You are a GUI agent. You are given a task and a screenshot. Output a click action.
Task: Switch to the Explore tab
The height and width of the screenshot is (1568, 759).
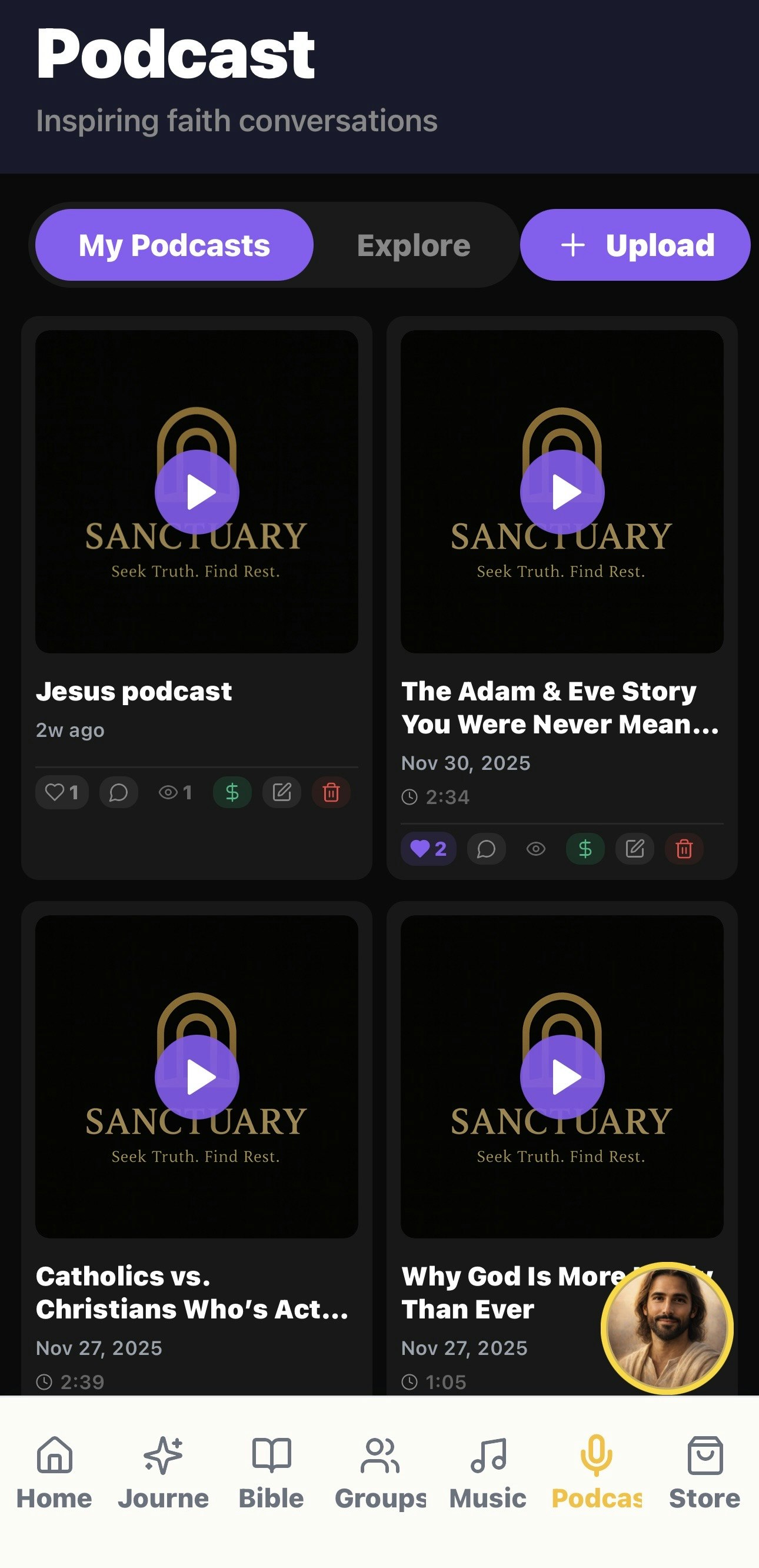click(414, 245)
